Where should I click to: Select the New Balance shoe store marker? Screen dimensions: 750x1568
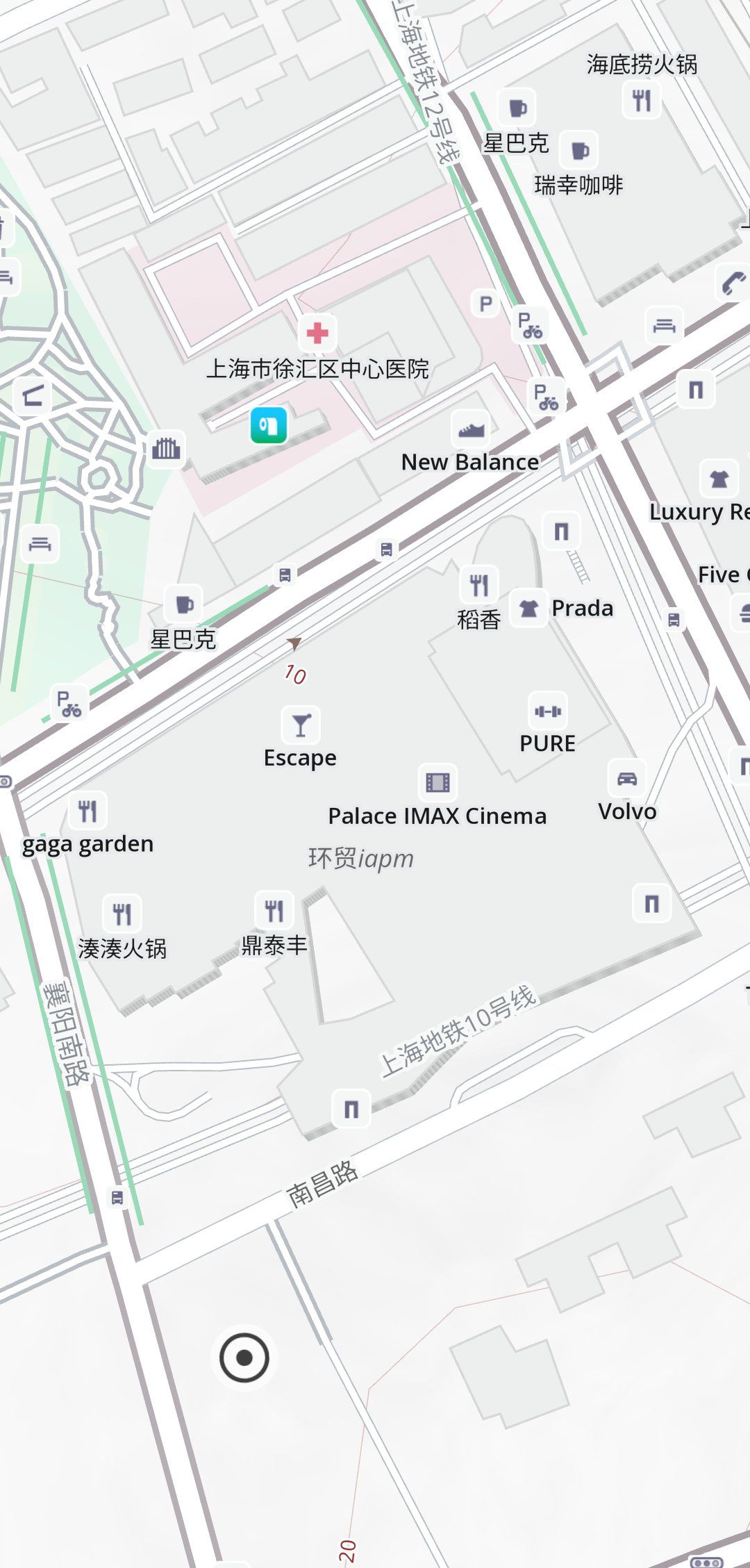(x=471, y=431)
